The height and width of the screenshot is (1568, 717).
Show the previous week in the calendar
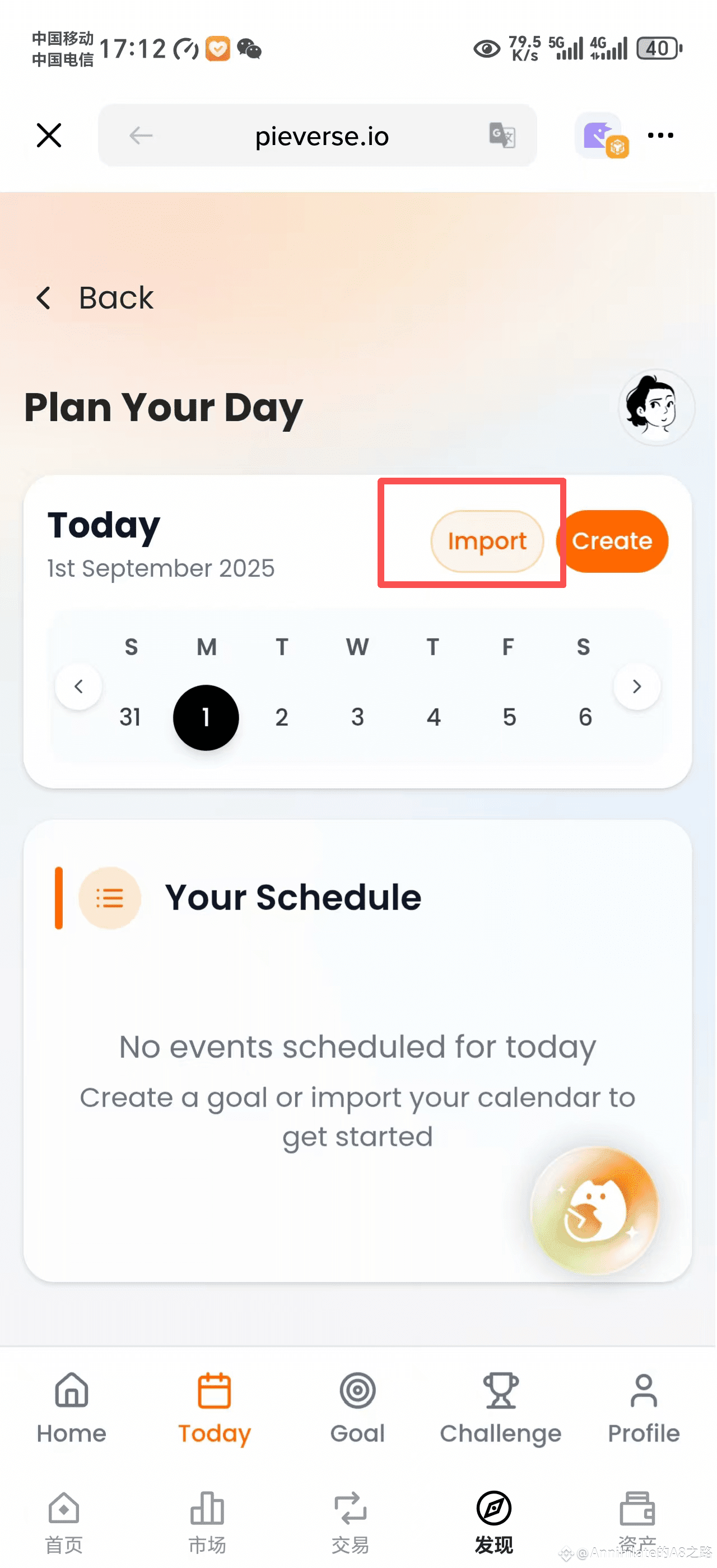[78, 687]
